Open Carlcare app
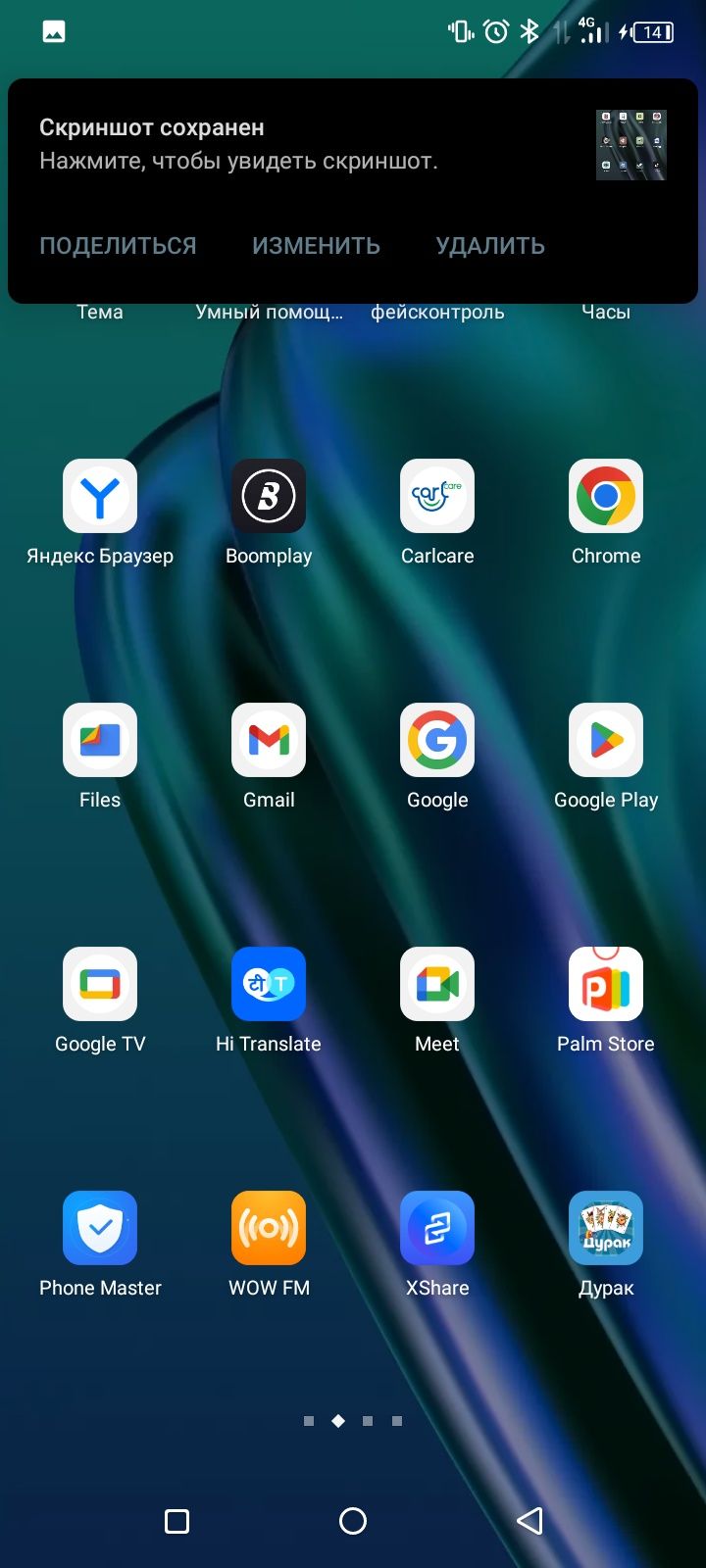 click(x=437, y=497)
